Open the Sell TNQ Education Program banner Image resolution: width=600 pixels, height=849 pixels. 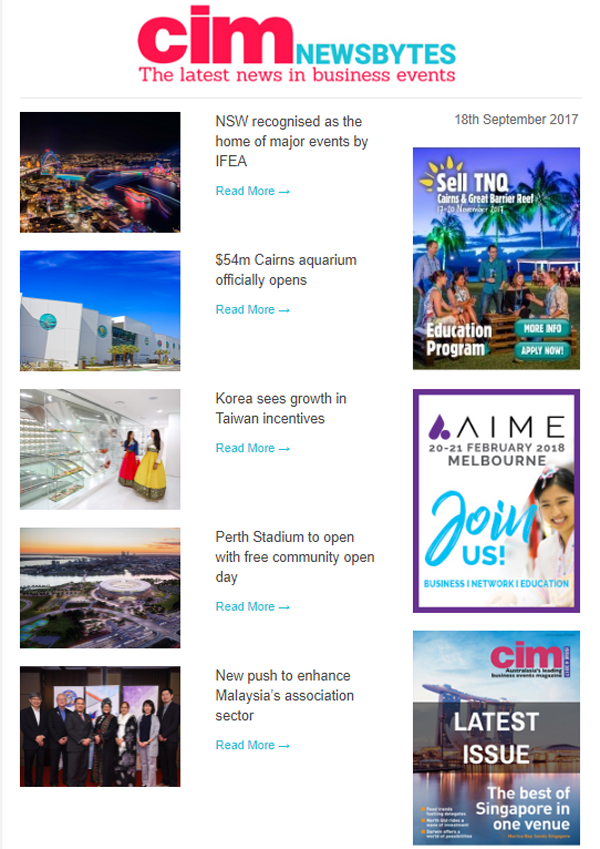496,258
